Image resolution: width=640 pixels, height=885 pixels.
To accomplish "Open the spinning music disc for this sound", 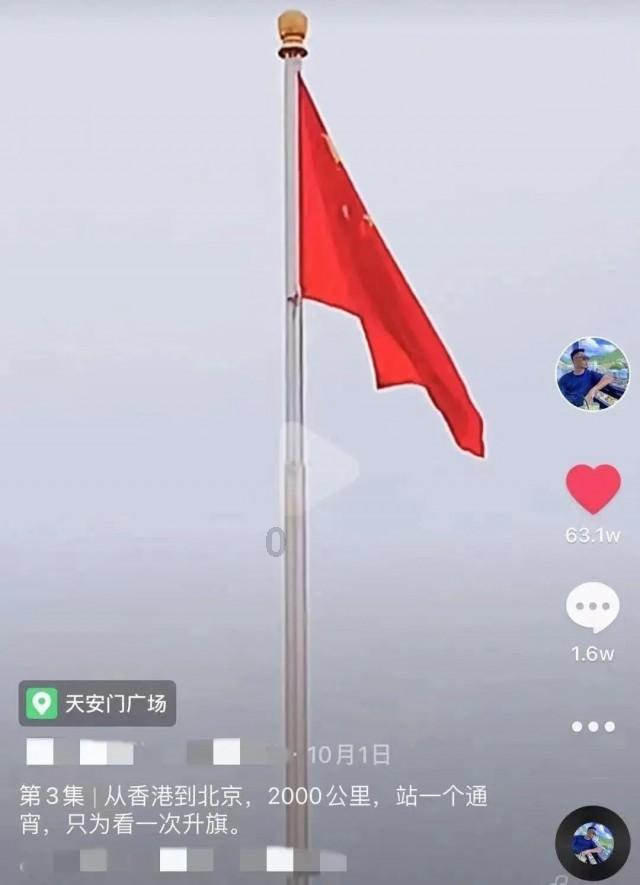I will pyautogui.click(x=592, y=842).
